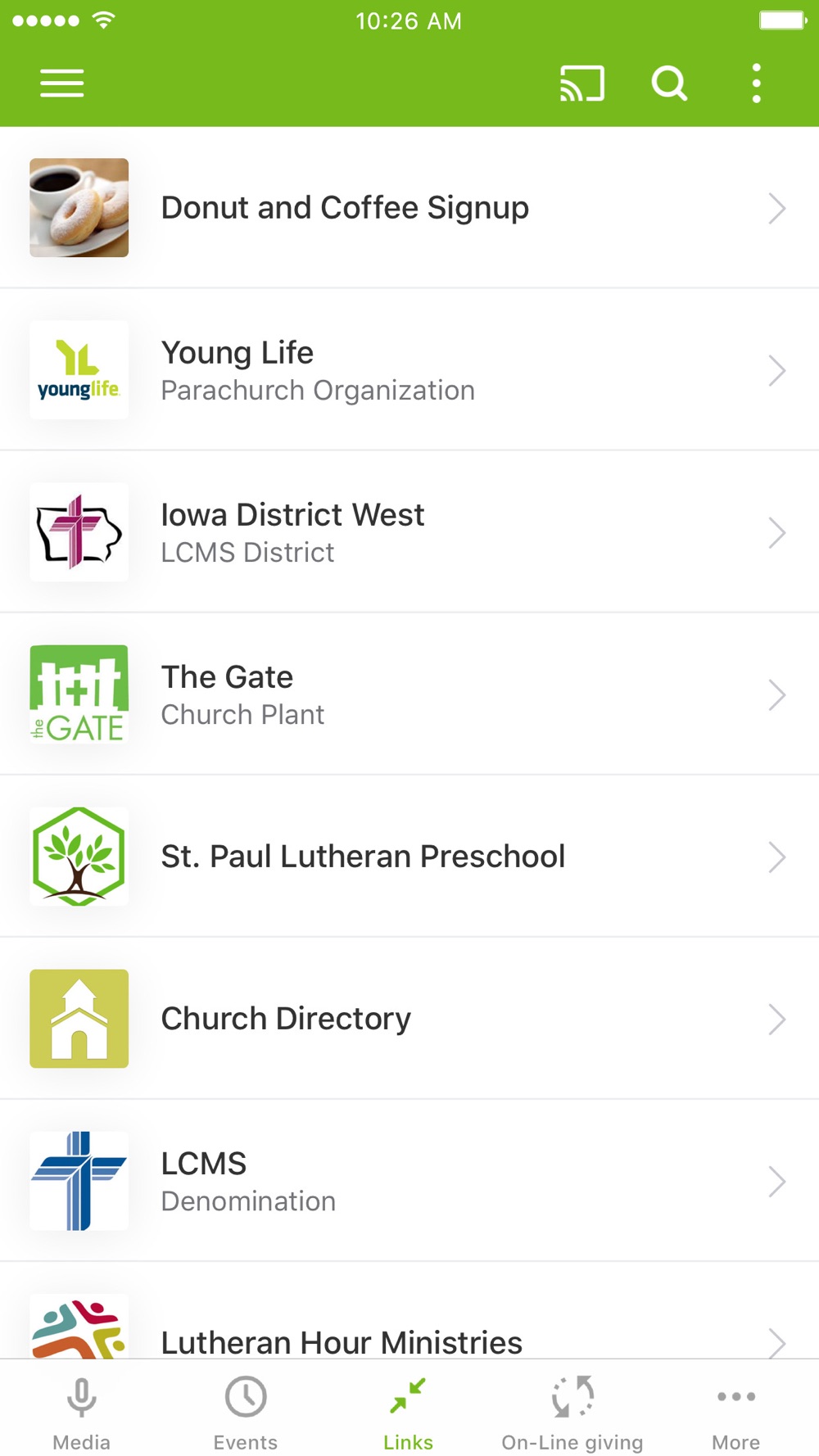Viewport: 819px width, 1456px height.
Task: Open The Gate church plant
Action: (409, 694)
